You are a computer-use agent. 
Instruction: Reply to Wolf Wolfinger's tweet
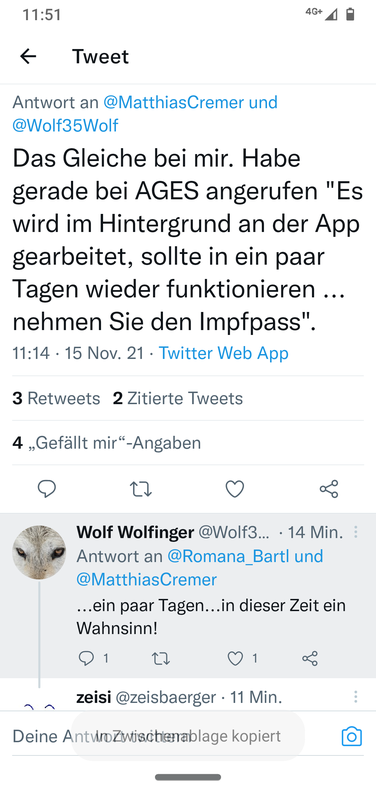[87, 658]
